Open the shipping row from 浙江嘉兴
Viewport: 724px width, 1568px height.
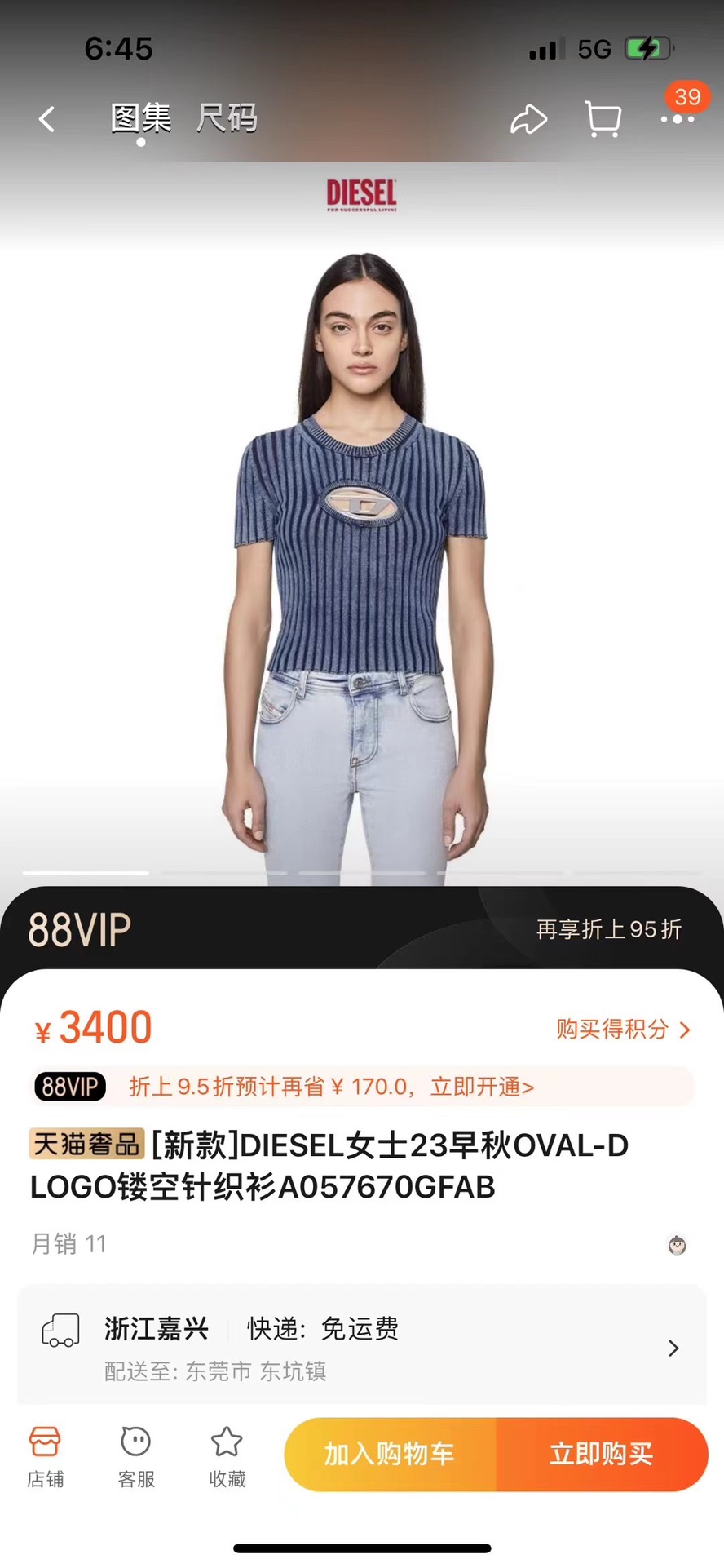coord(362,1348)
